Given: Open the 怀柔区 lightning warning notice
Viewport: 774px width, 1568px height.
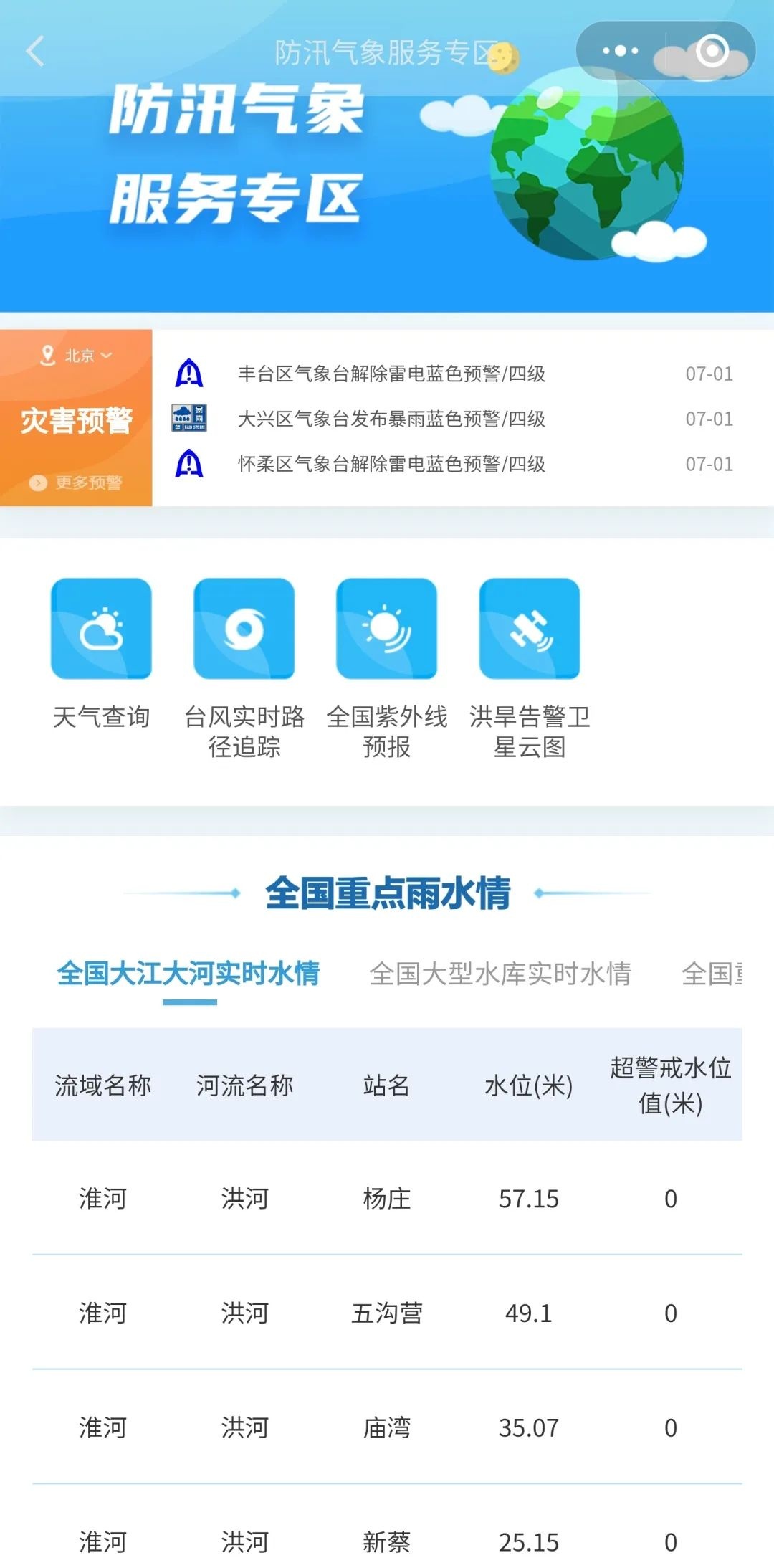Looking at the screenshot, I should pos(391,464).
